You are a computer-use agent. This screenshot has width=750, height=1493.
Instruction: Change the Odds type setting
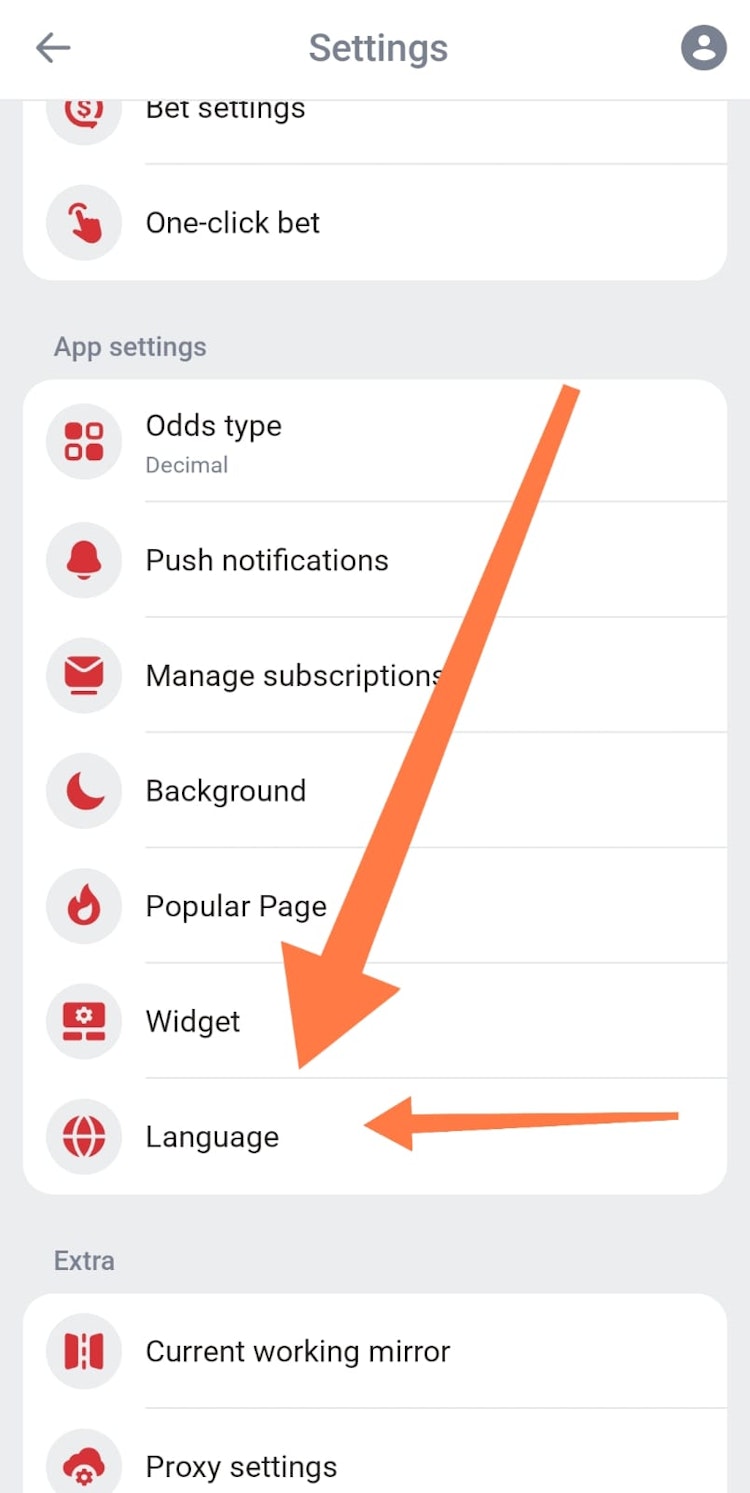(x=214, y=441)
